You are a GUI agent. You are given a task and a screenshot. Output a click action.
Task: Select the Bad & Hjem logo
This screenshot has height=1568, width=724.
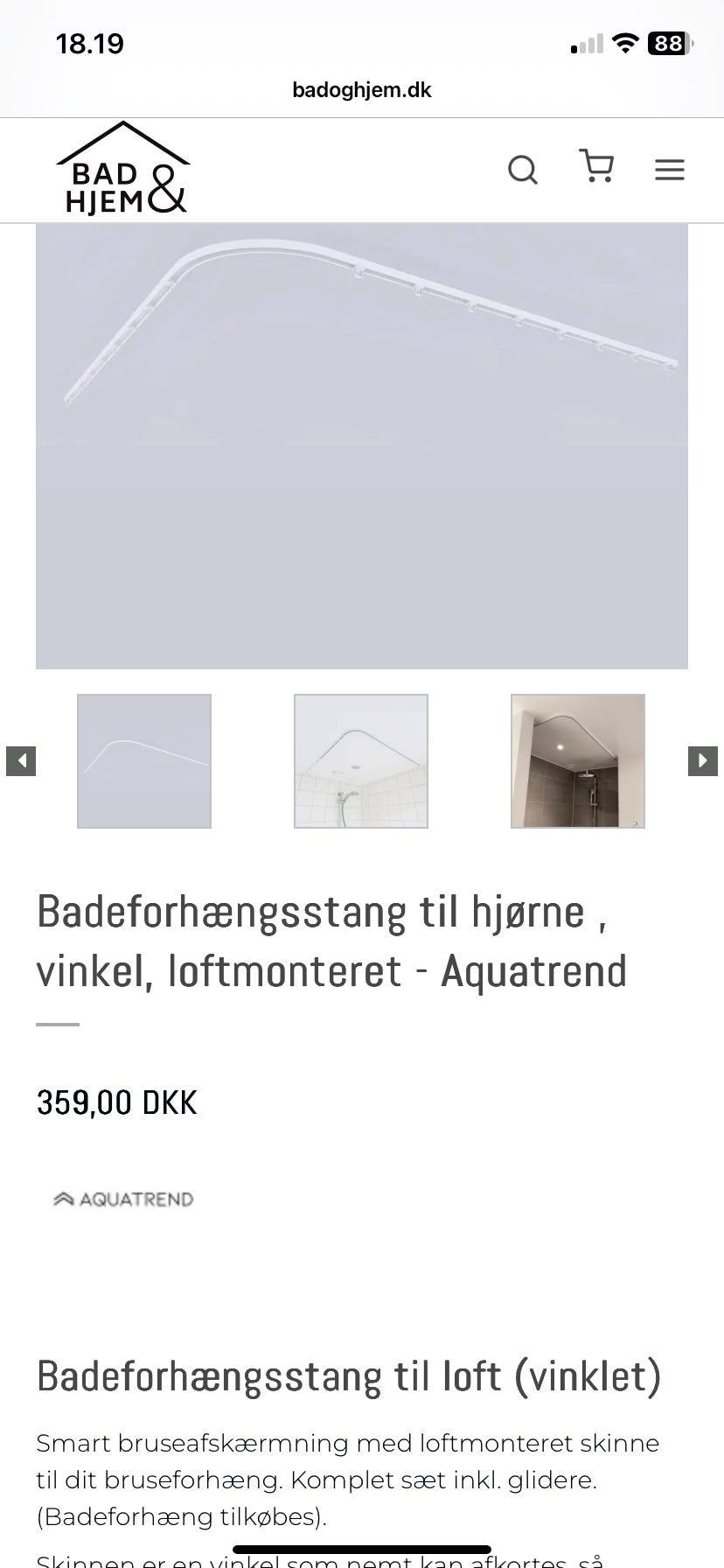(x=123, y=169)
